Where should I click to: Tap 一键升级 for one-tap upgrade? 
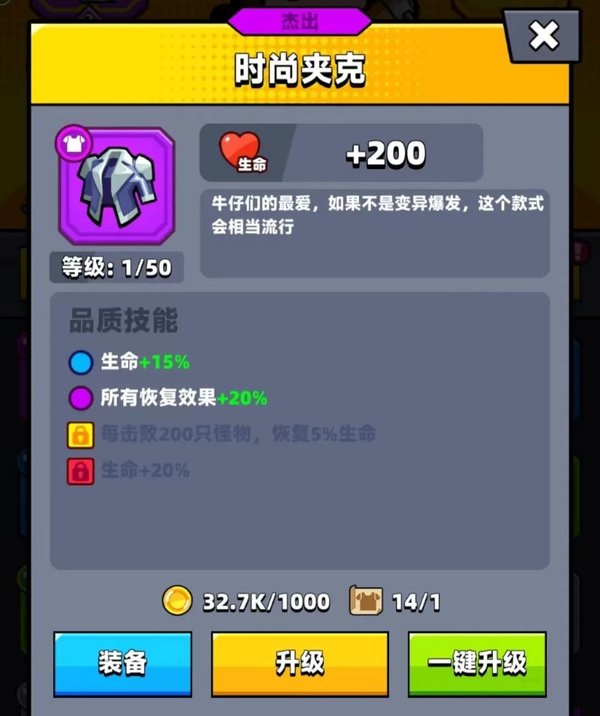click(x=477, y=663)
